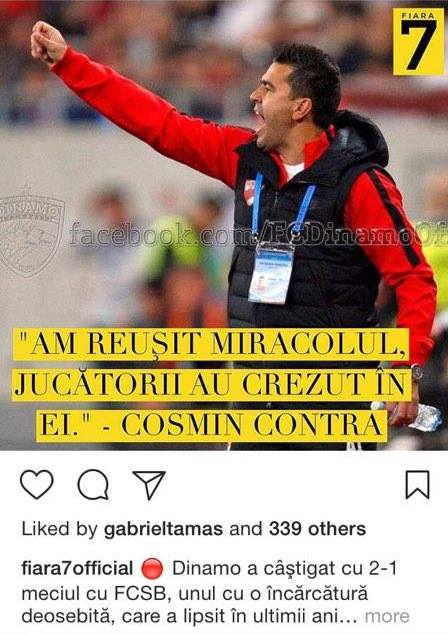Open gabrieltamas profile from likes
Screen dimensions: 448x635
[x=163, y=529]
